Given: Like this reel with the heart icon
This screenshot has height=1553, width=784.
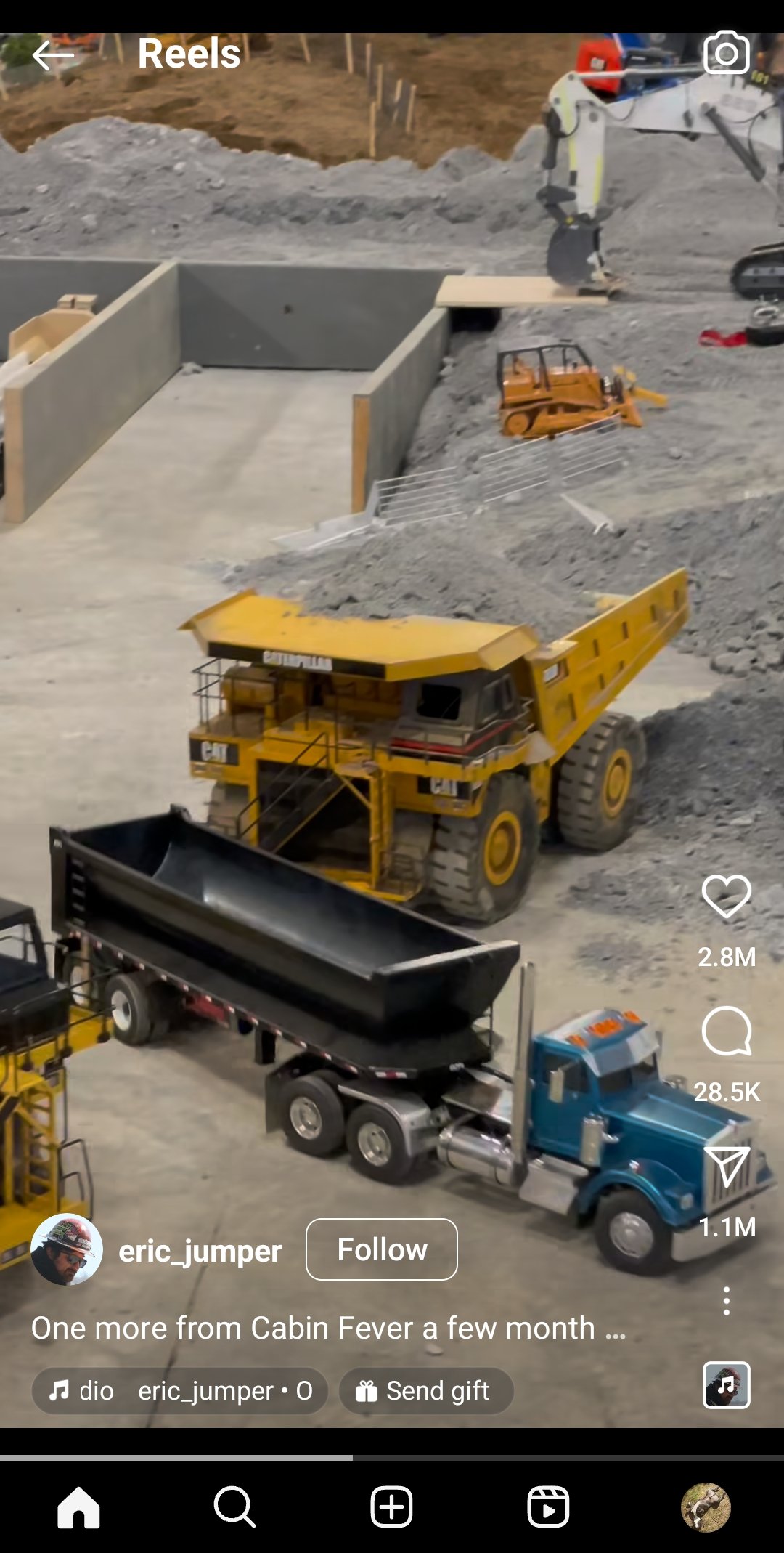Looking at the screenshot, I should coord(726,896).
